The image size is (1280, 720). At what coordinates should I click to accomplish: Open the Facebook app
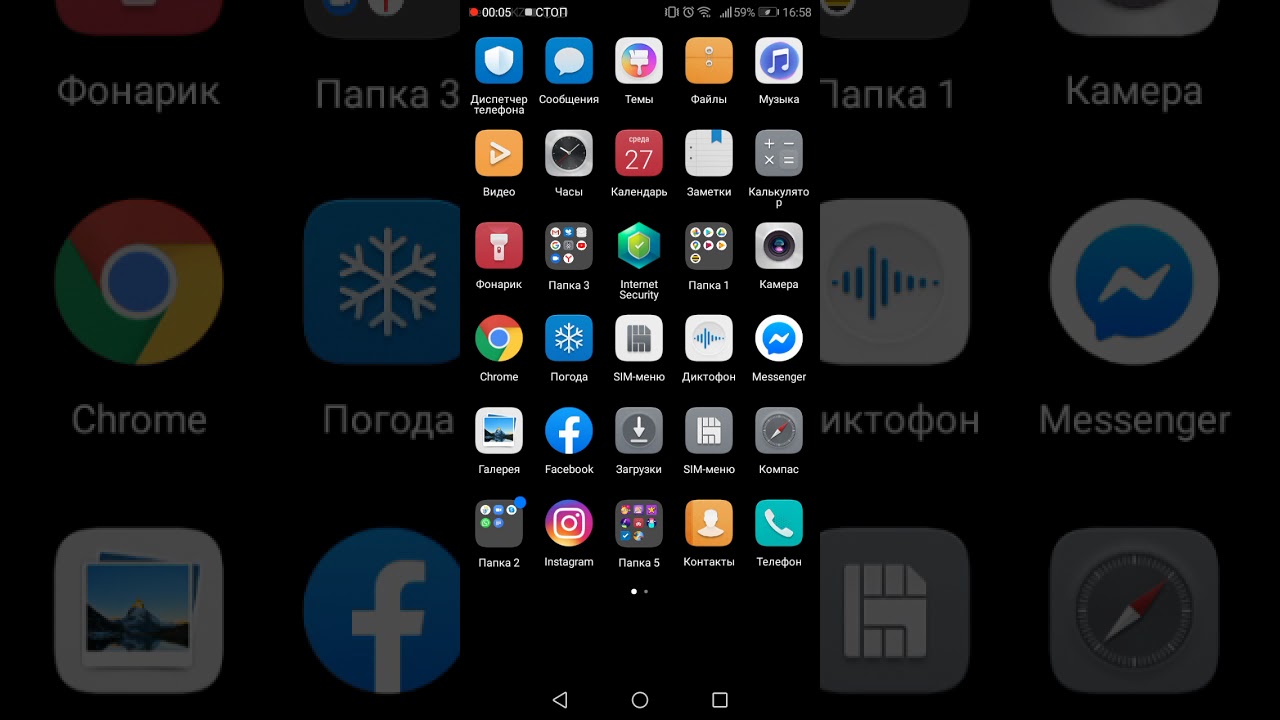click(x=569, y=431)
